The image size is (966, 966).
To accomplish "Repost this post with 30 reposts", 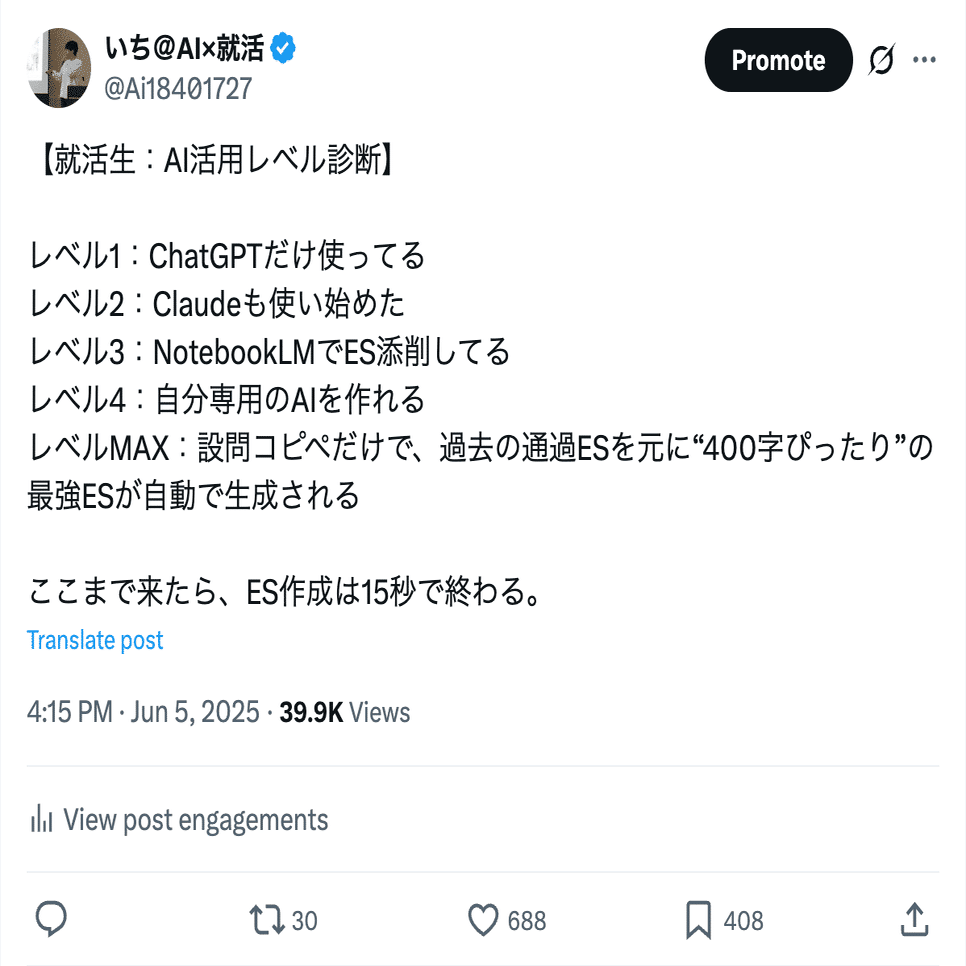I will (x=266, y=920).
